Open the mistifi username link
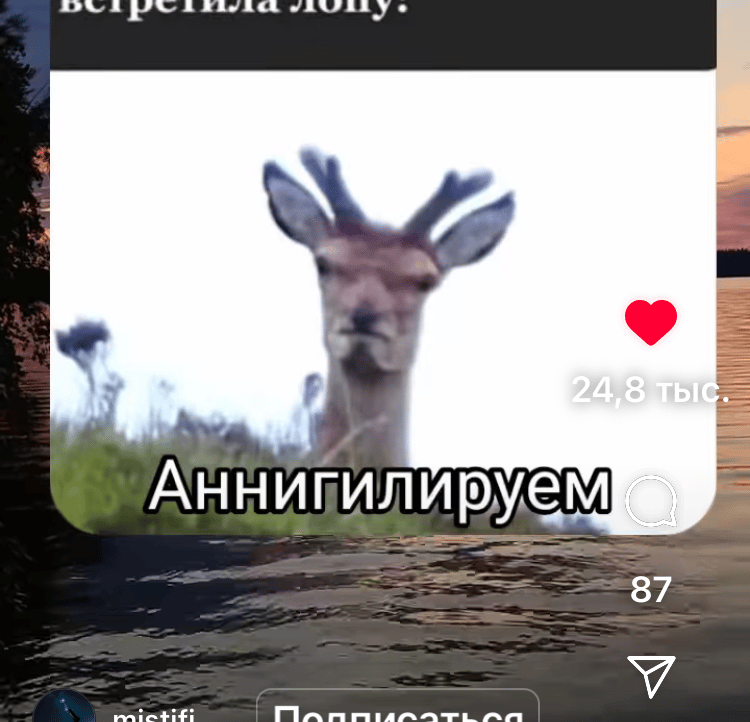750x722 pixels. point(154,714)
